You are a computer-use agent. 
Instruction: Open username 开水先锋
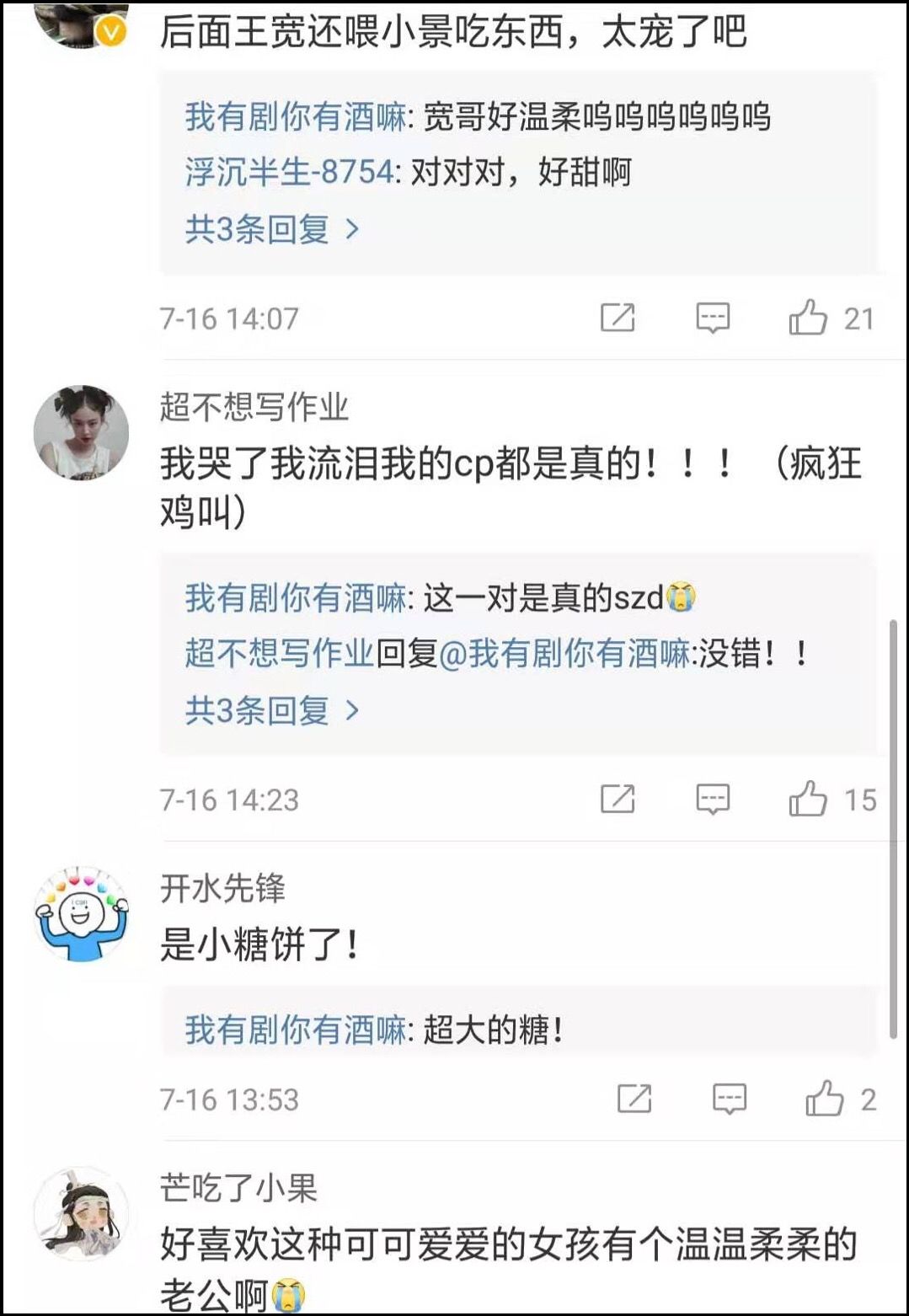point(222,888)
